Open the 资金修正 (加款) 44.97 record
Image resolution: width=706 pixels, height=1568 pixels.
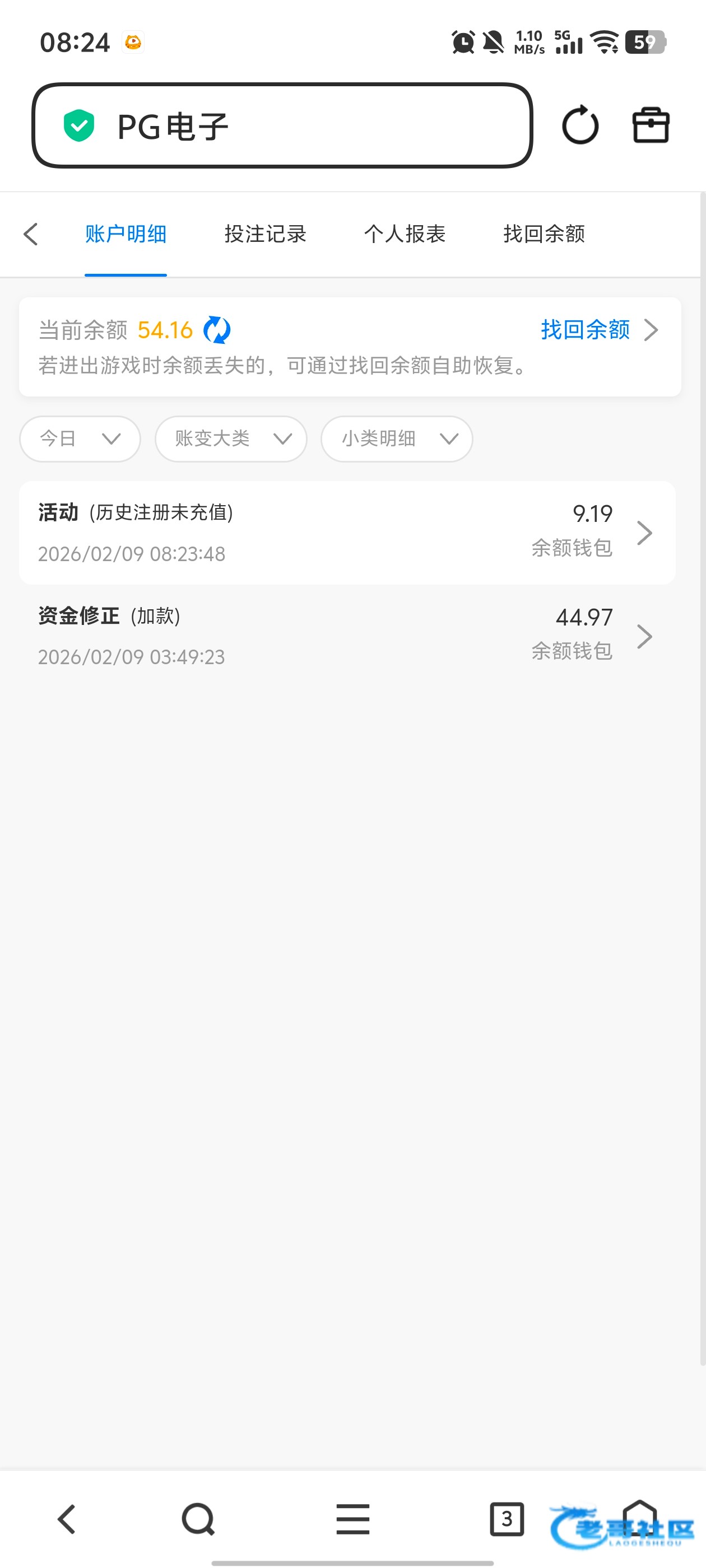click(347, 636)
